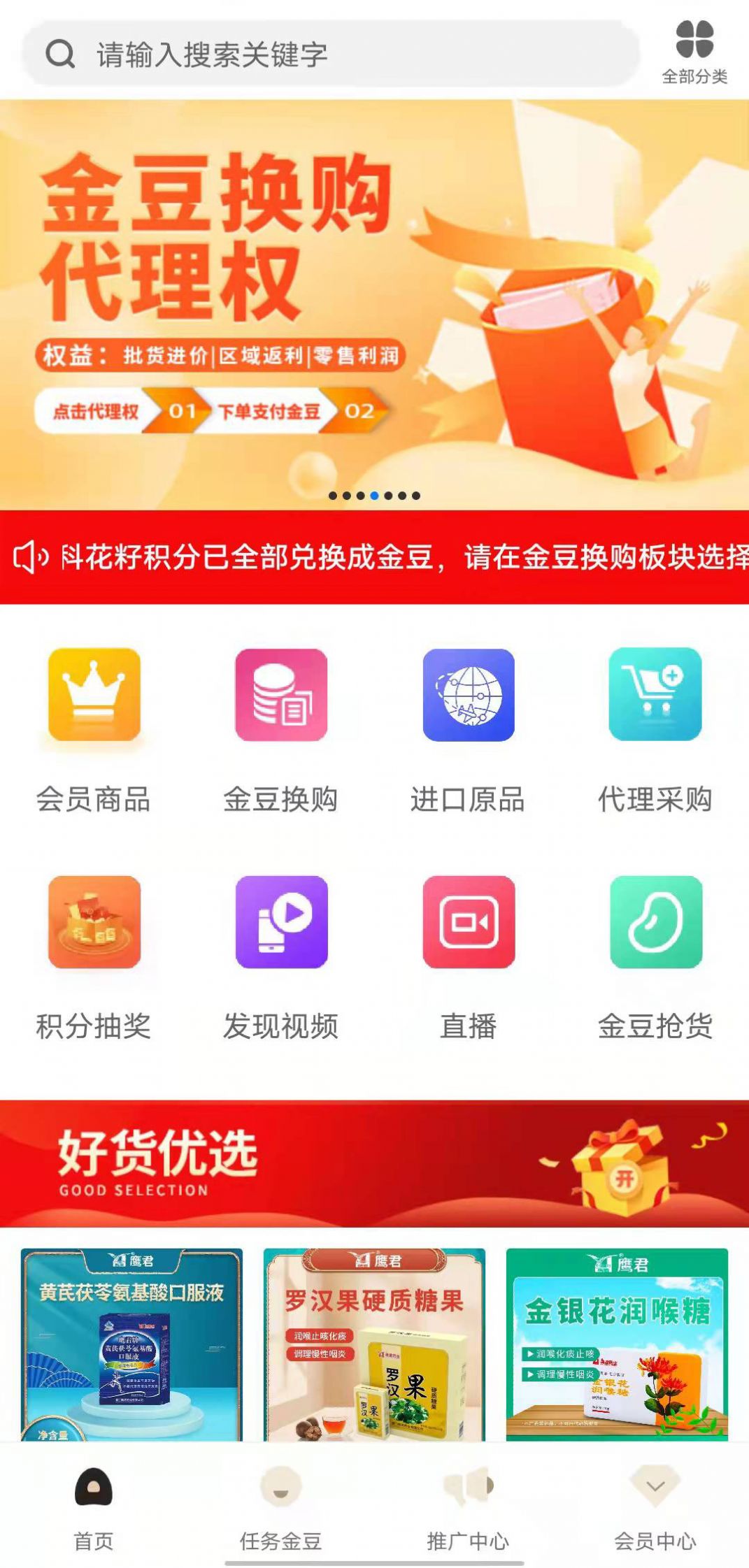Open 积分抽奖 lottery
The height and width of the screenshot is (1568, 749).
(x=94, y=958)
